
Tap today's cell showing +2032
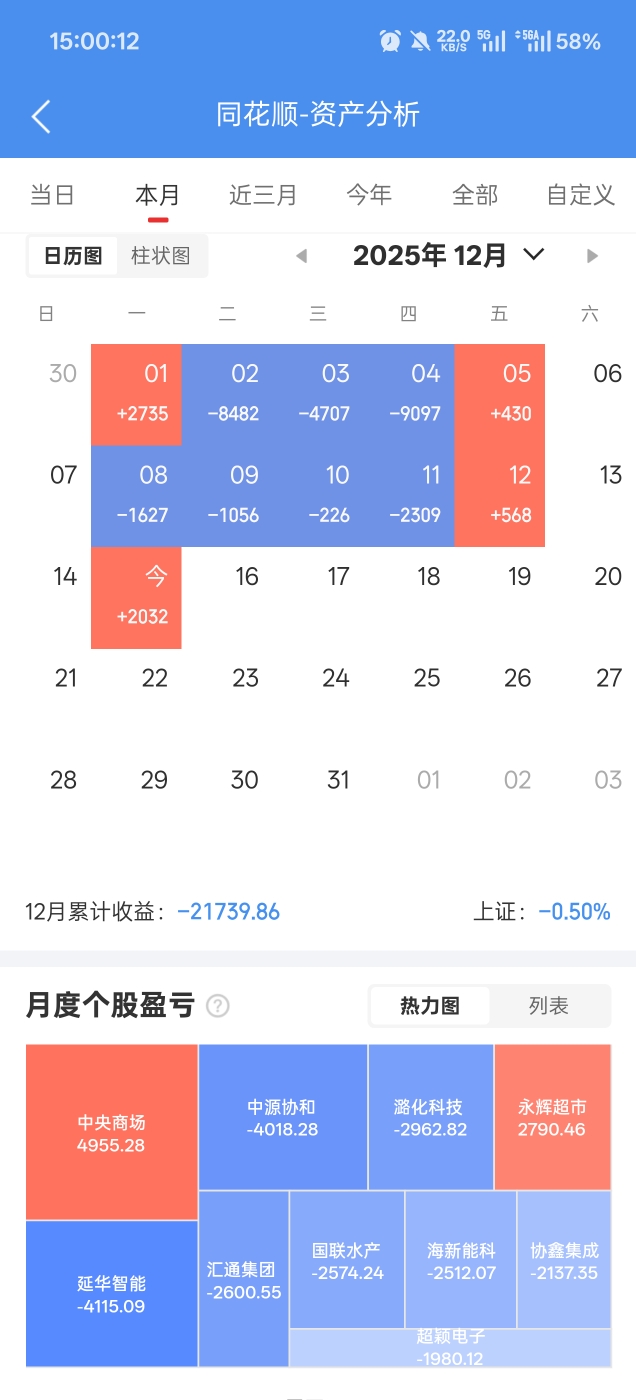coord(137,597)
